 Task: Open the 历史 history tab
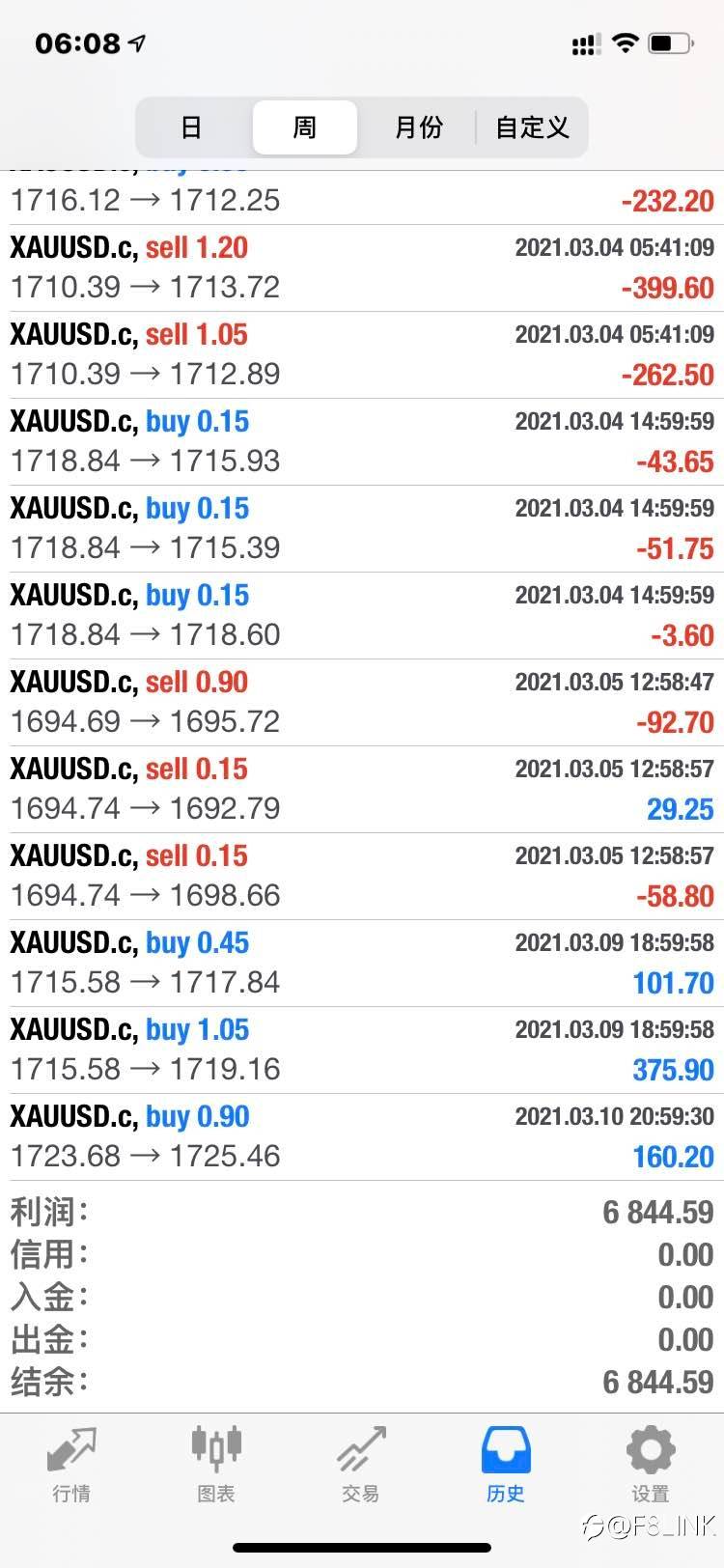coord(506,1465)
